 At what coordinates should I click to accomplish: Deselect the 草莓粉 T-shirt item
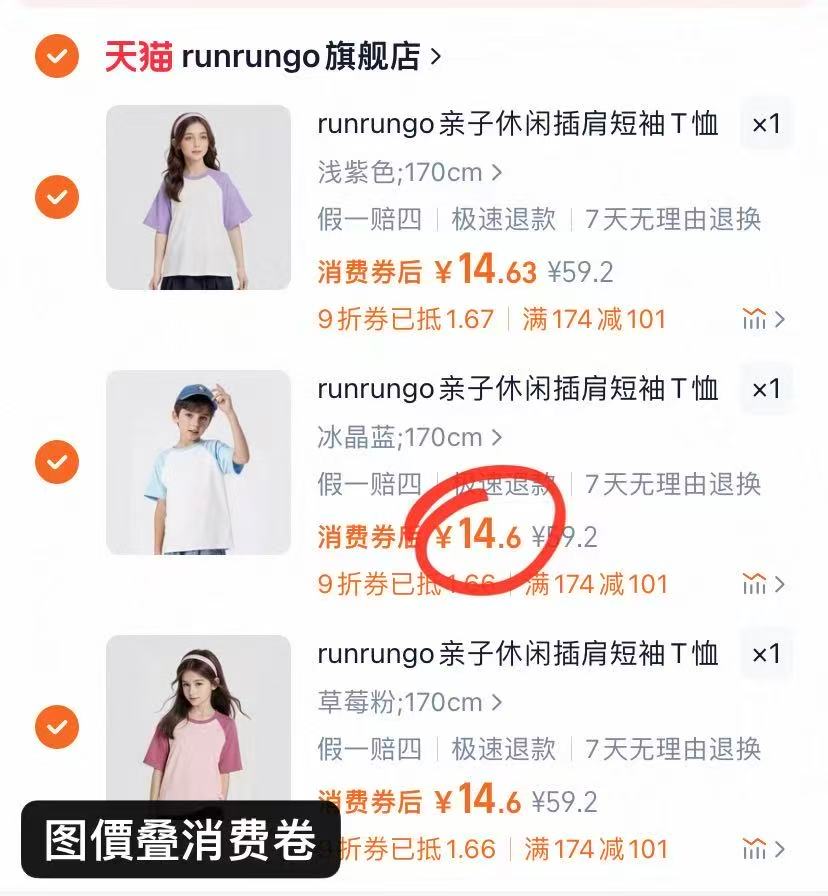(x=57, y=727)
